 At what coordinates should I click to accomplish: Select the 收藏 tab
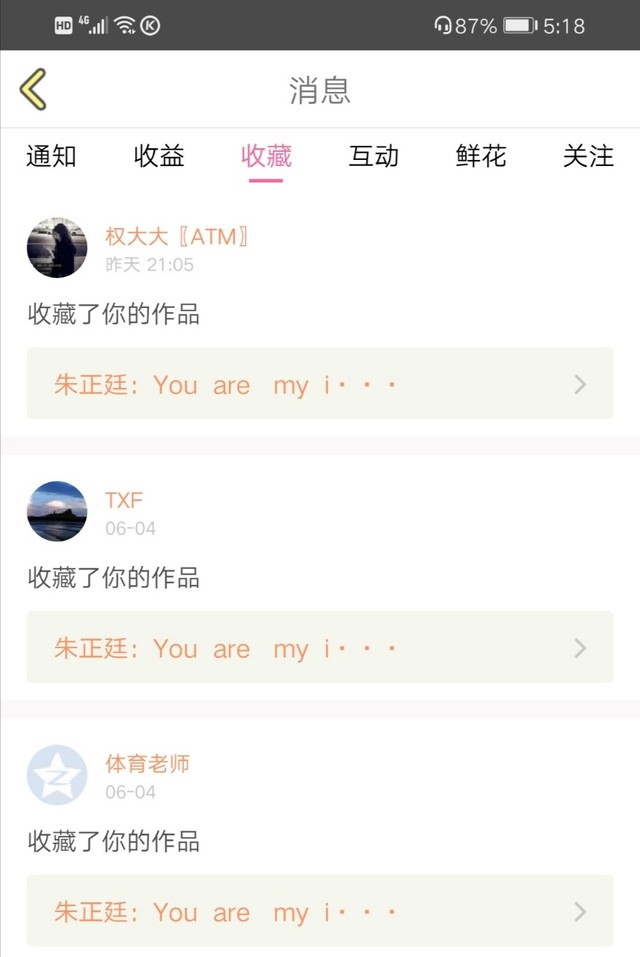click(266, 156)
